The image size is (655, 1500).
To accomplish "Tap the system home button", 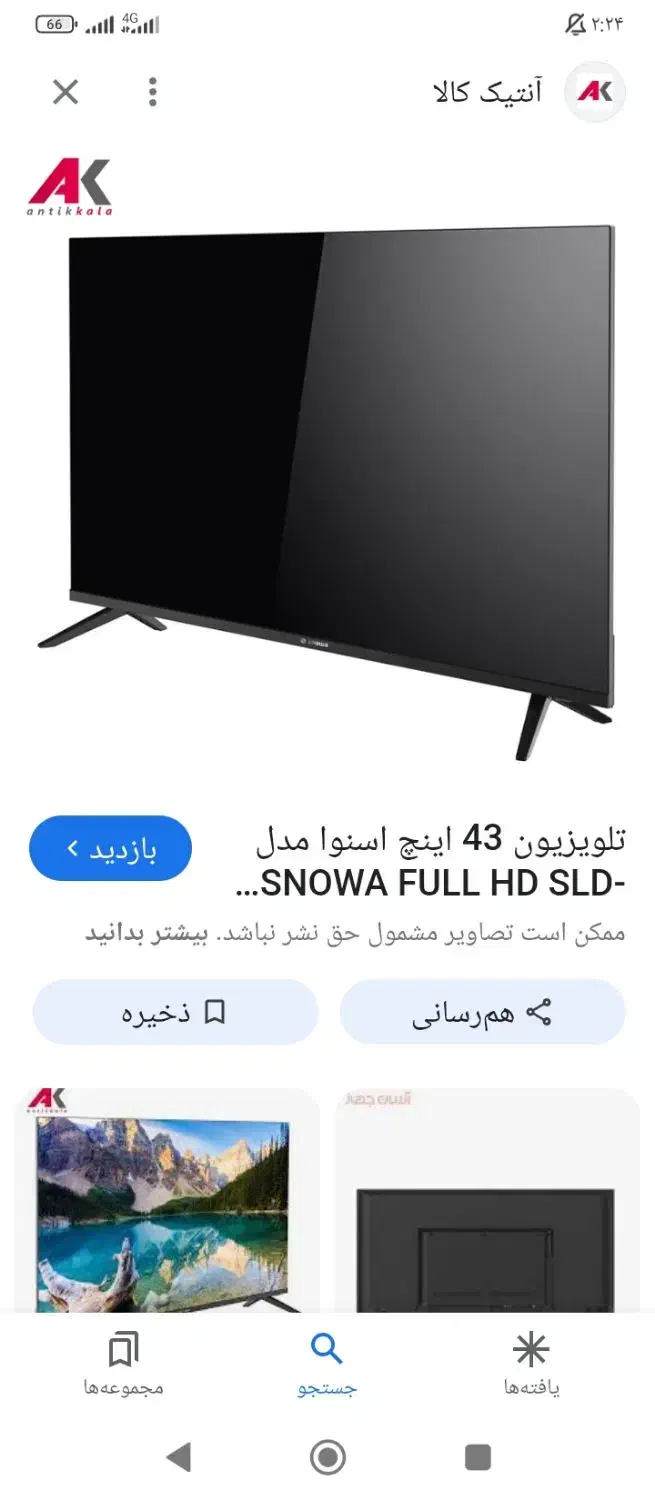I will (328, 1457).
